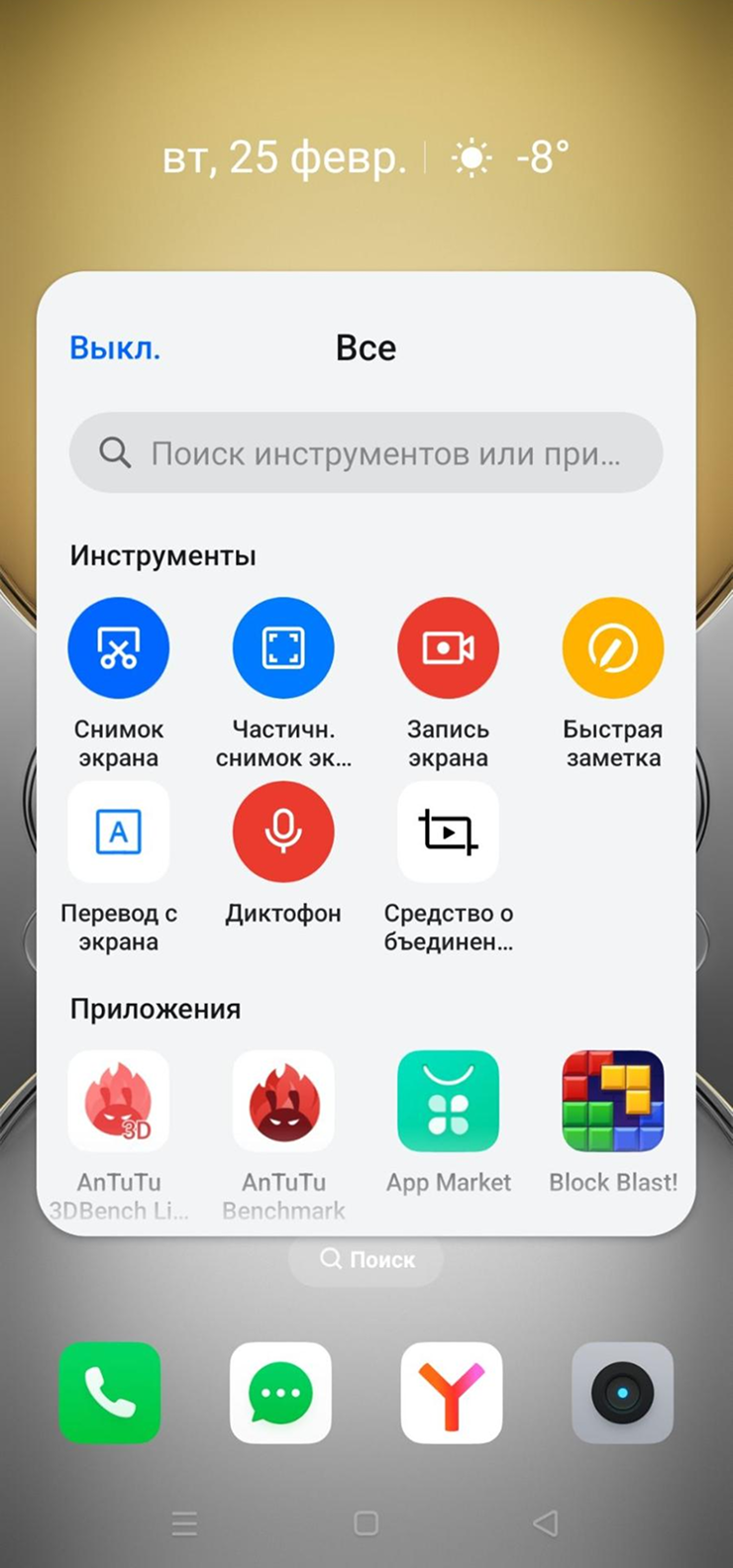
Task: Open the tools and apps search field
Action: (366, 453)
